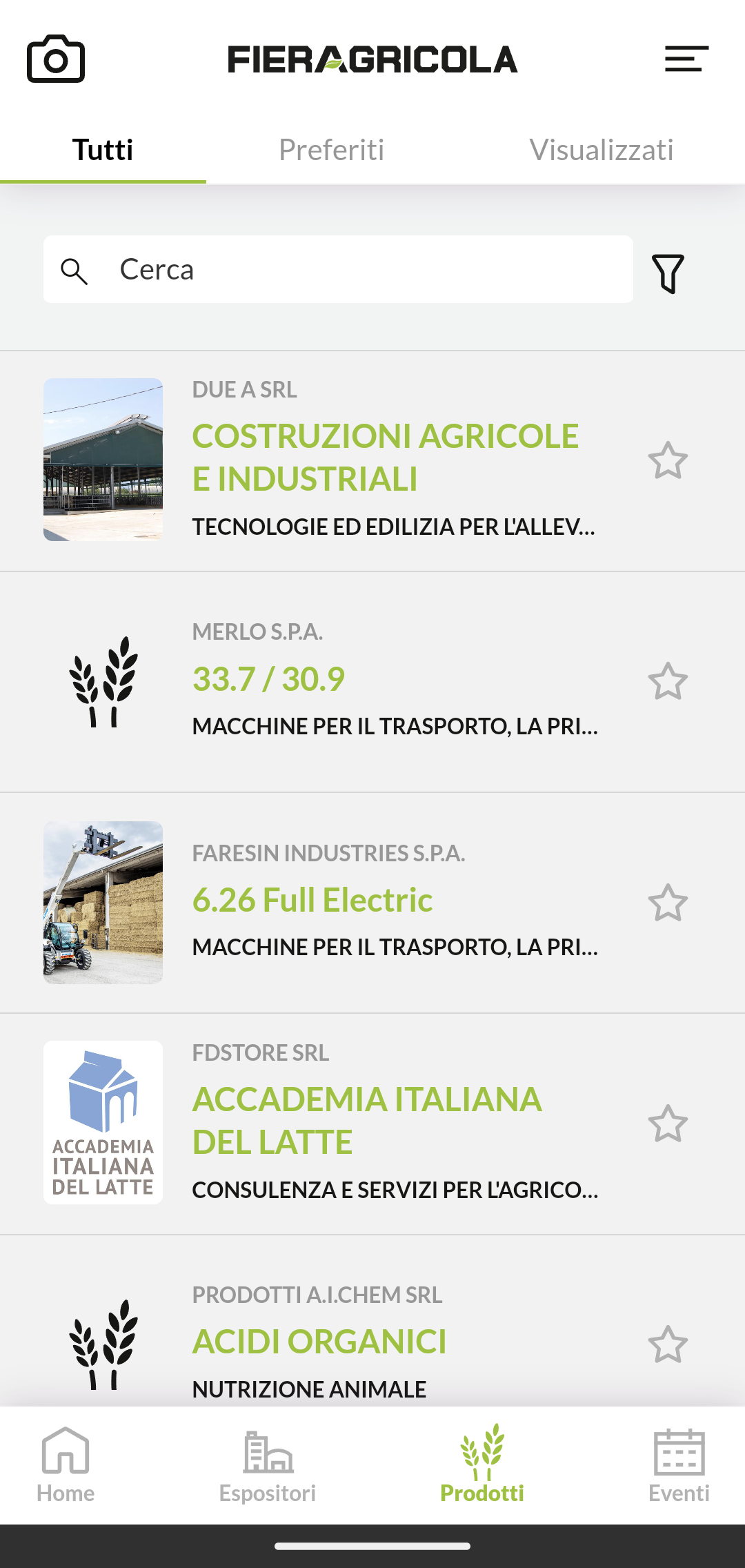Add 6.26 Full Electric to favorites
Image resolution: width=745 pixels, height=1568 pixels.
coord(668,903)
